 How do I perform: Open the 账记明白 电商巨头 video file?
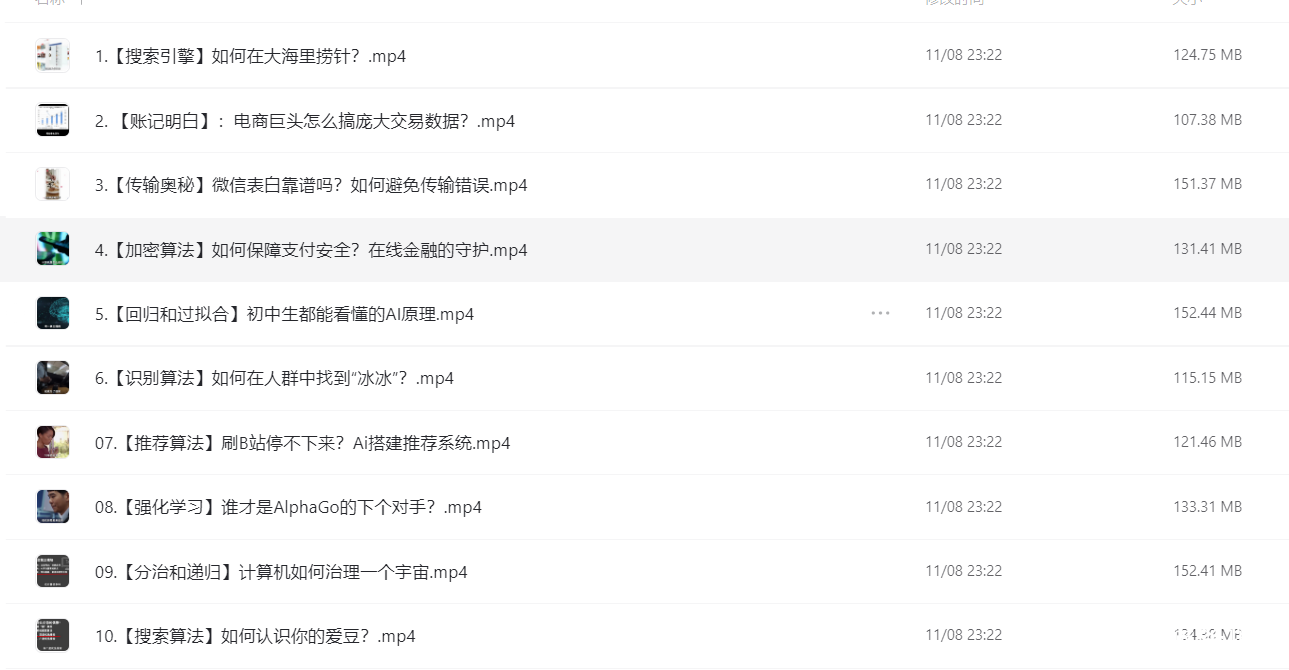(x=304, y=121)
